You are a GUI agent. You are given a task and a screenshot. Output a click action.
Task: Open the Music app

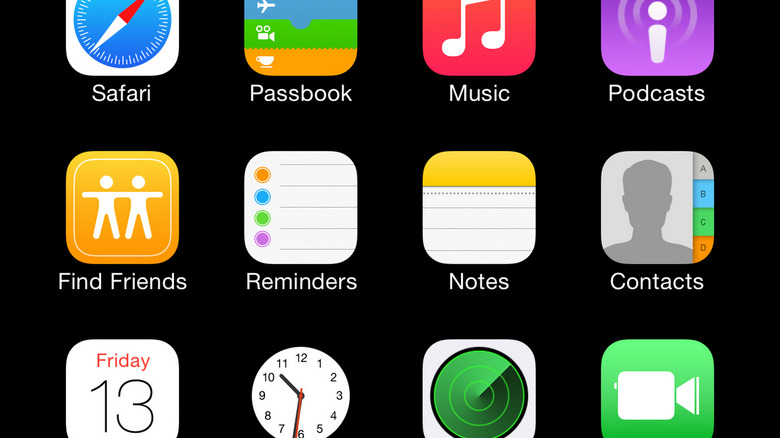point(478,35)
